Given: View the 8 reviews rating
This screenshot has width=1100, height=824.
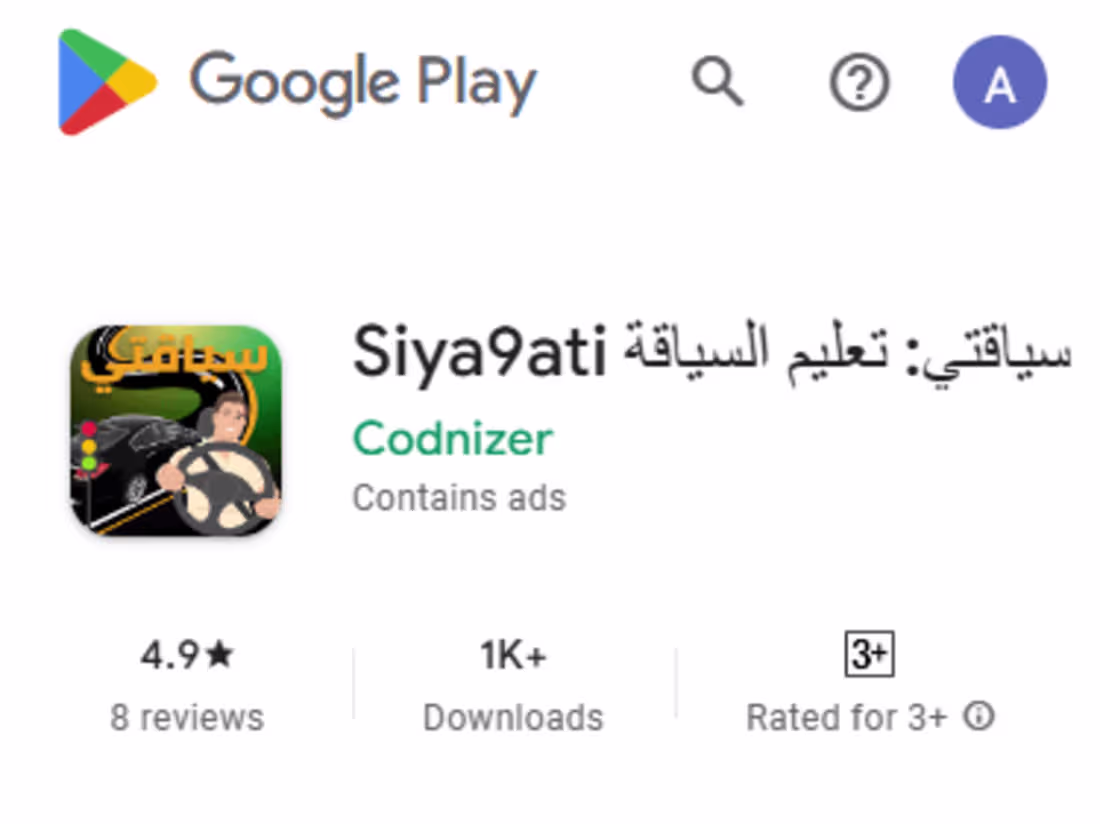Looking at the screenshot, I should pyautogui.click(x=187, y=685).
